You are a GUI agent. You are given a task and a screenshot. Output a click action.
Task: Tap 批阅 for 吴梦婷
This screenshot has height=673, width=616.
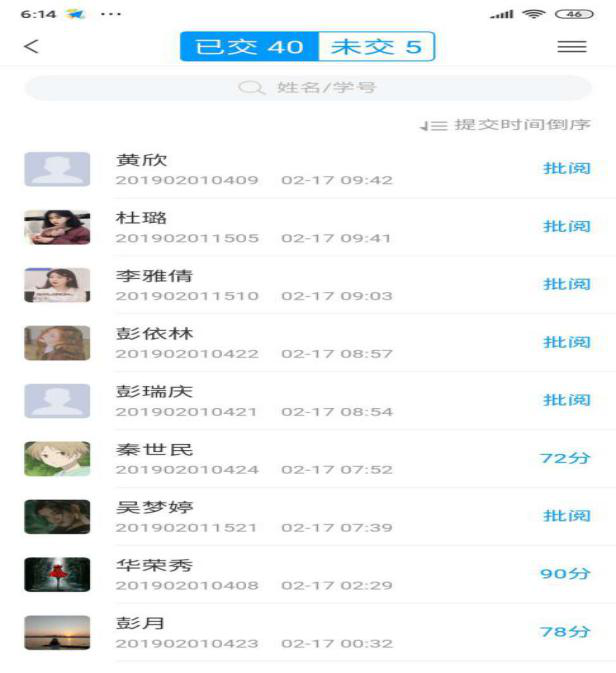(566, 516)
